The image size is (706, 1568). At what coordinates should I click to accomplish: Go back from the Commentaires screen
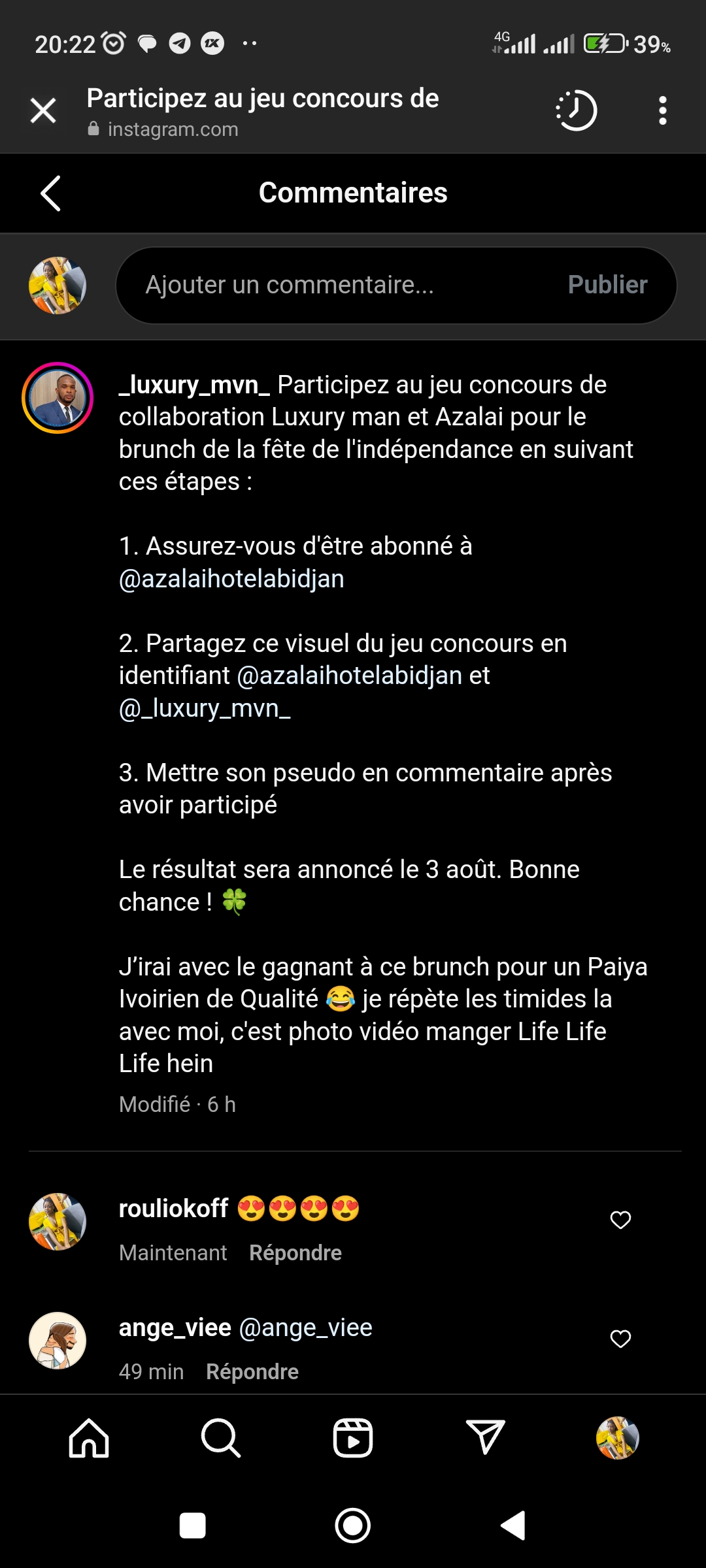(x=51, y=193)
